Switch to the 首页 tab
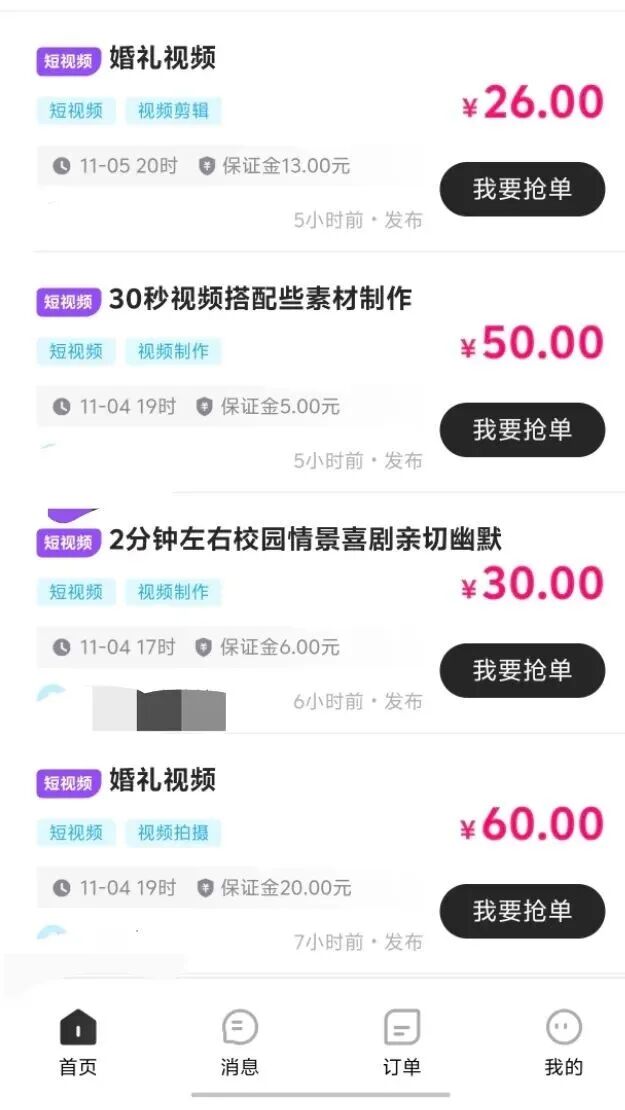Viewport: 625px width, 1110px height. click(x=78, y=1043)
